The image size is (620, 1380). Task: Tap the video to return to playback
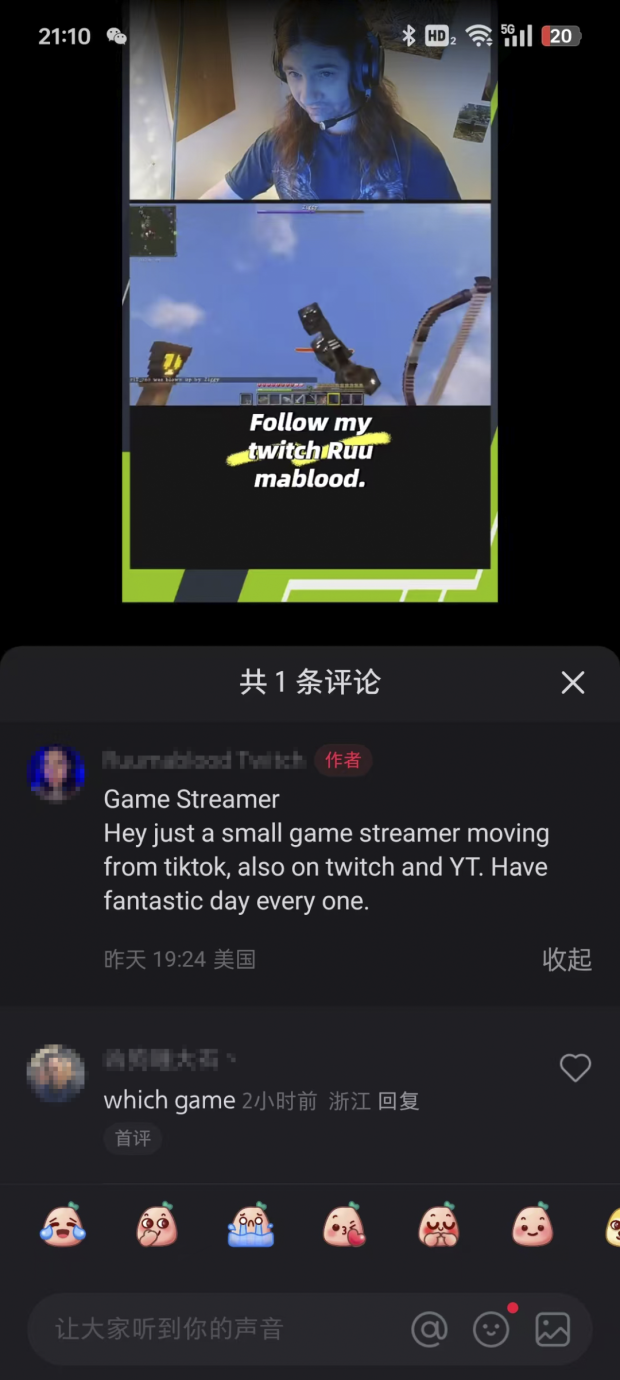click(x=310, y=300)
